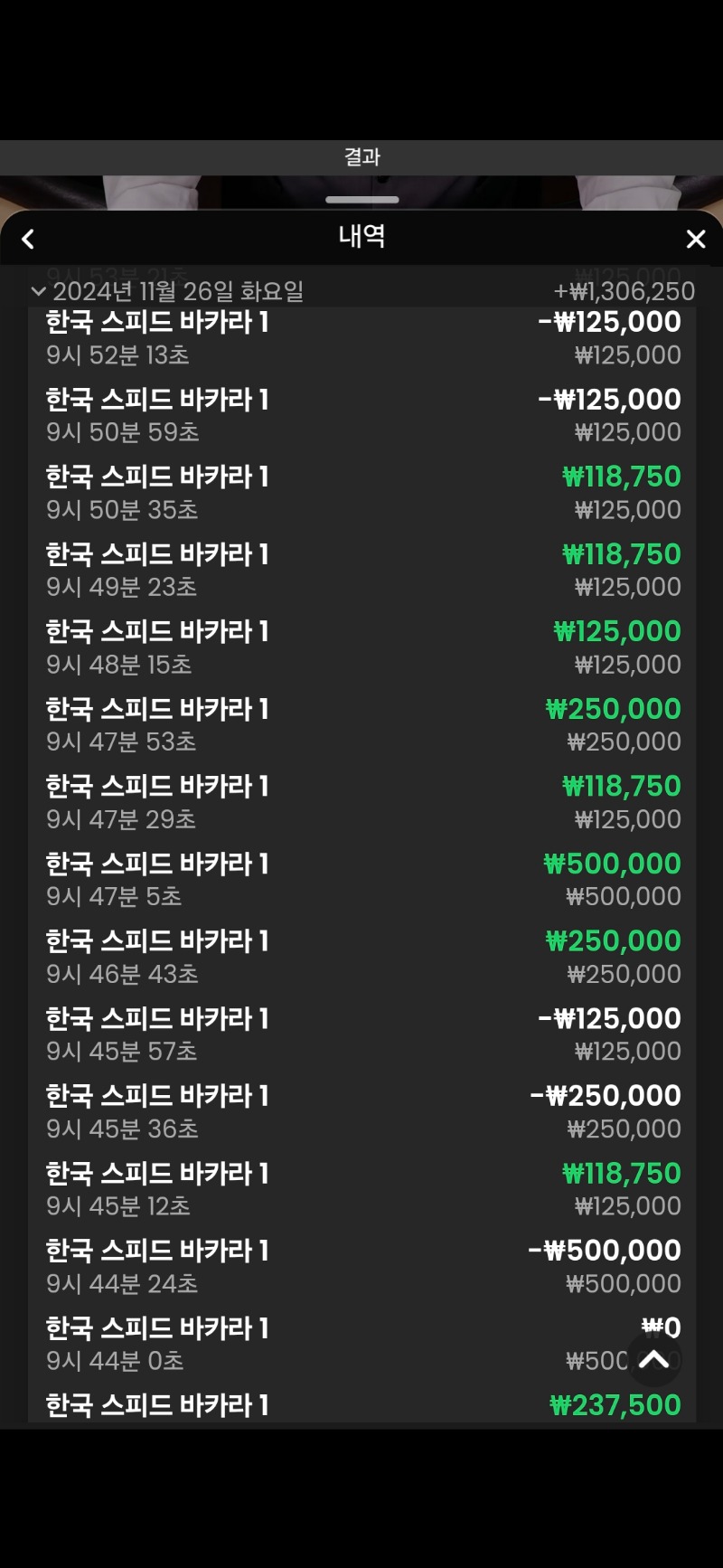Open the 9시 45분 57초 game record
This screenshot has height=1568, width=723.
click(361, 1034)
